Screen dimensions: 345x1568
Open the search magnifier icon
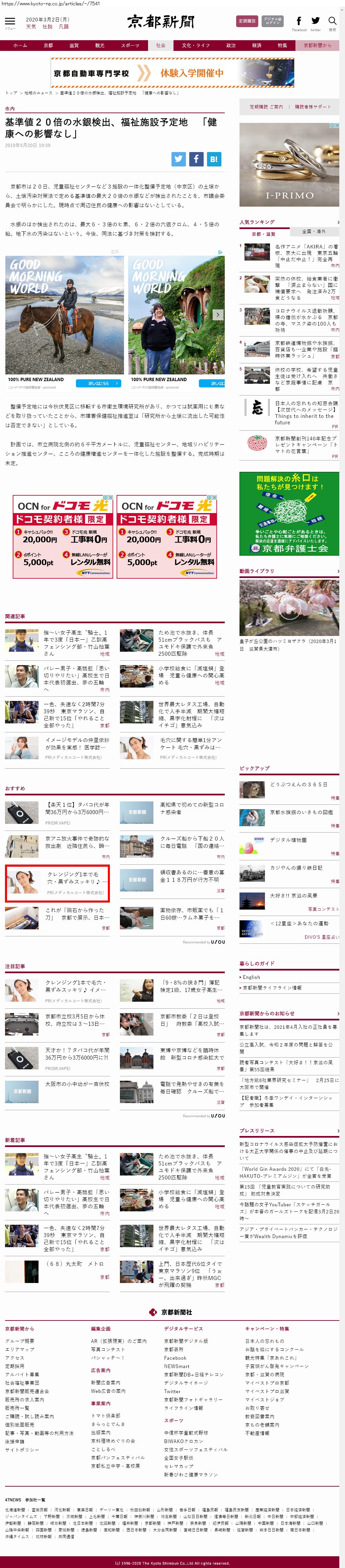tap(332, 21)
